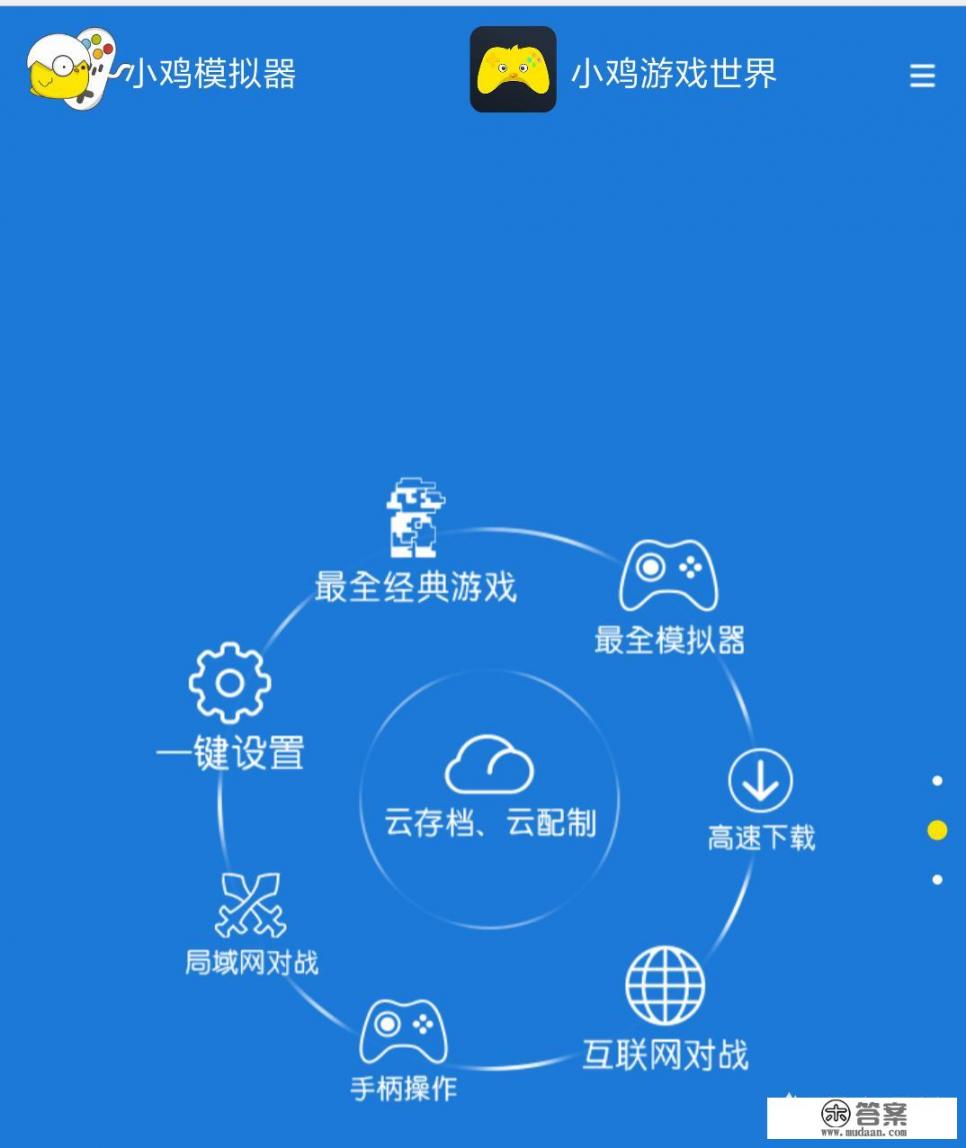This screenshot has width=966, height=1148.
Task: Click the 最全经典游戏 text label
Action: (x=416, y=590)
